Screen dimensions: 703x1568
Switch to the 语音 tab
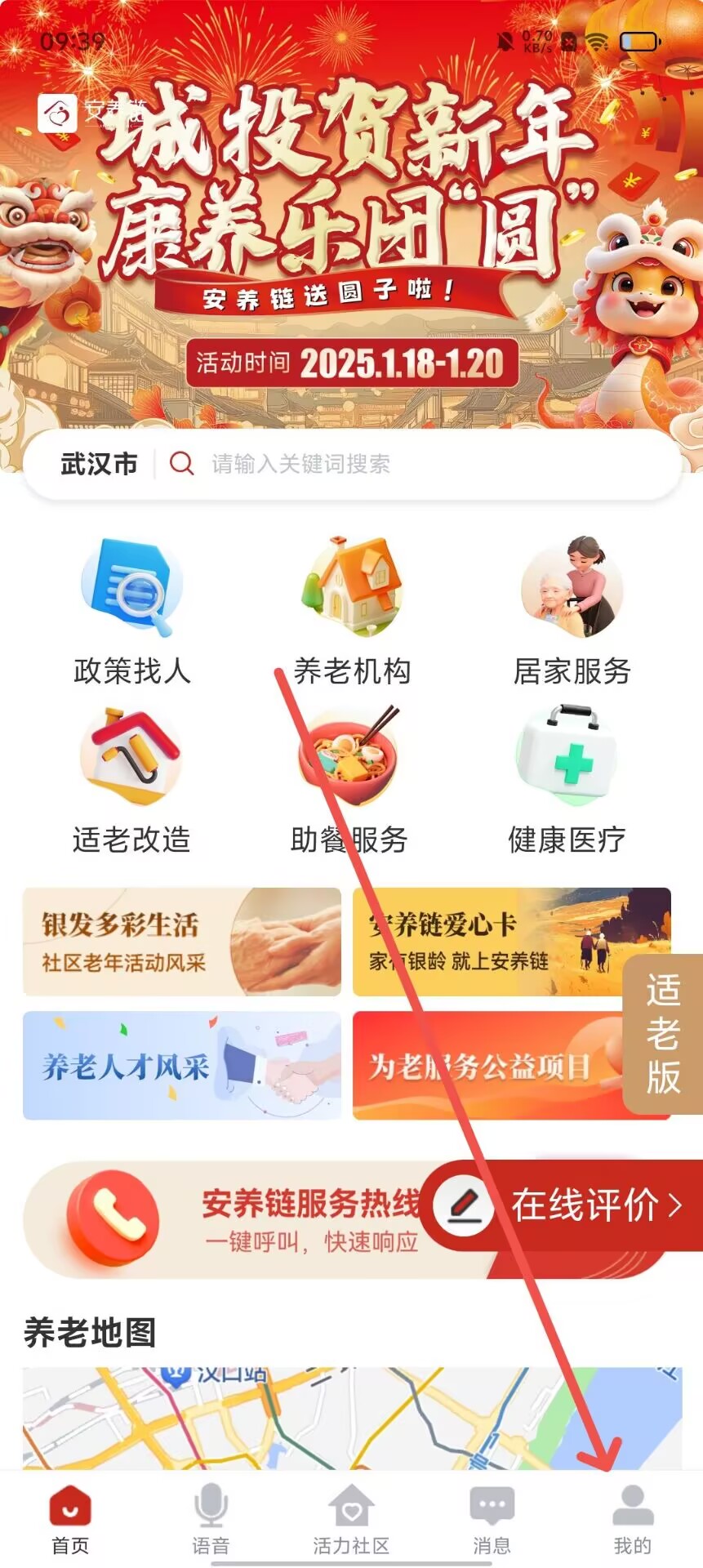pos(211,1519)
